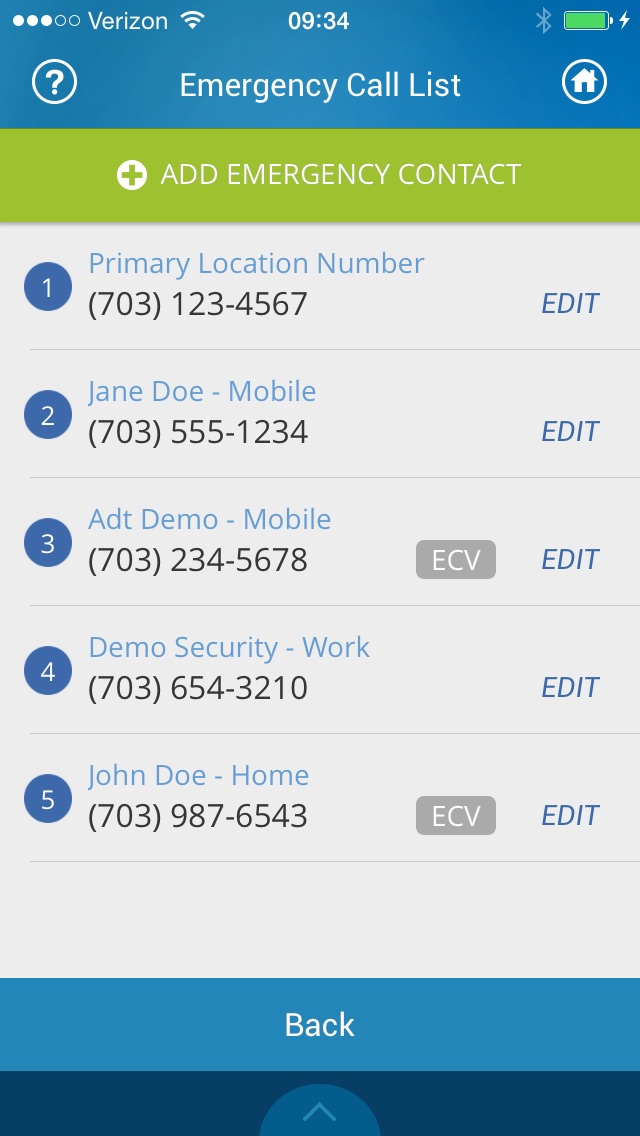Edit the Primary Location Number entry
640x1136 pixels.
570,304
